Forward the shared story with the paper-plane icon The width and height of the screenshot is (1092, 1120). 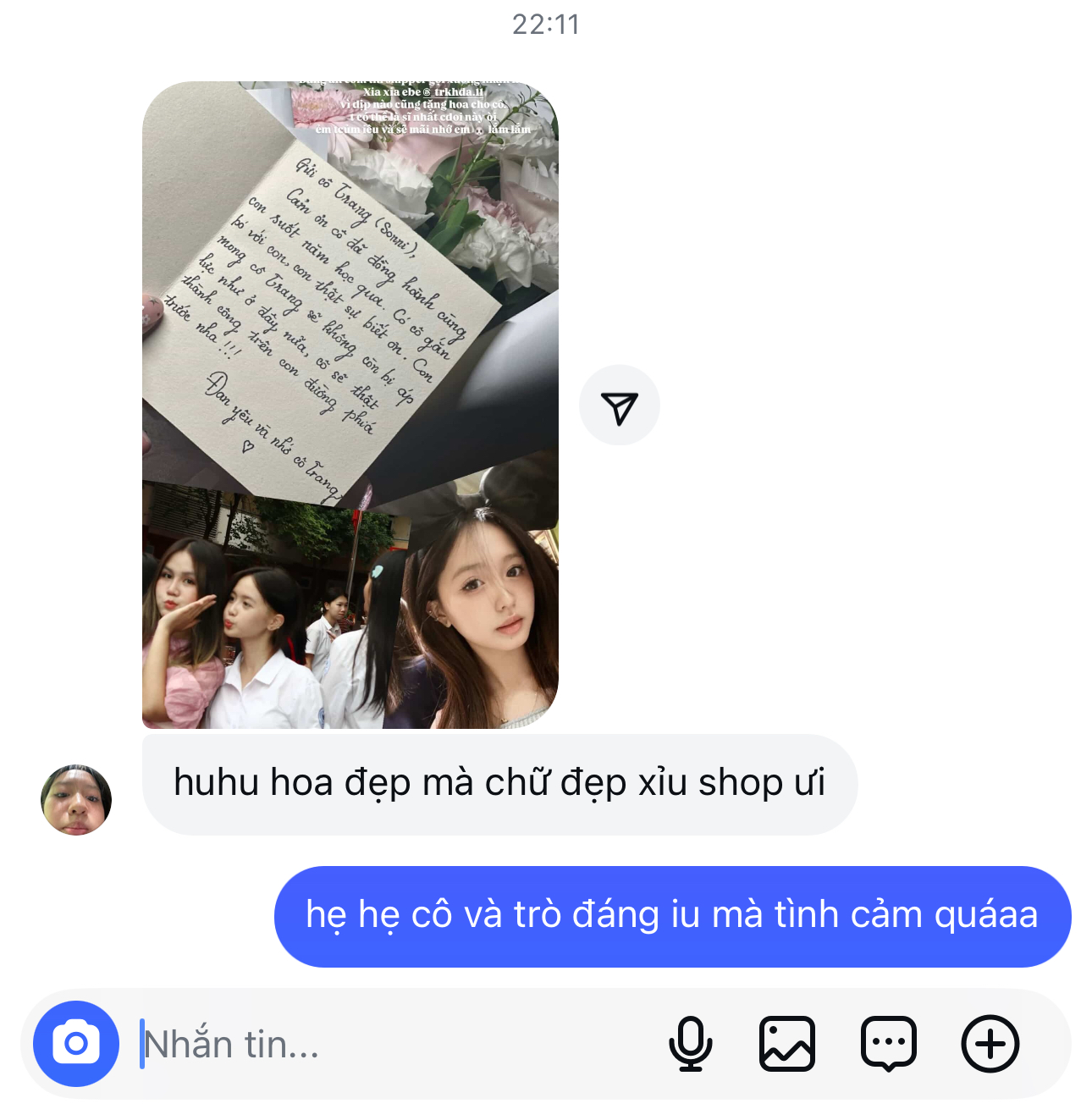point(619,406)
